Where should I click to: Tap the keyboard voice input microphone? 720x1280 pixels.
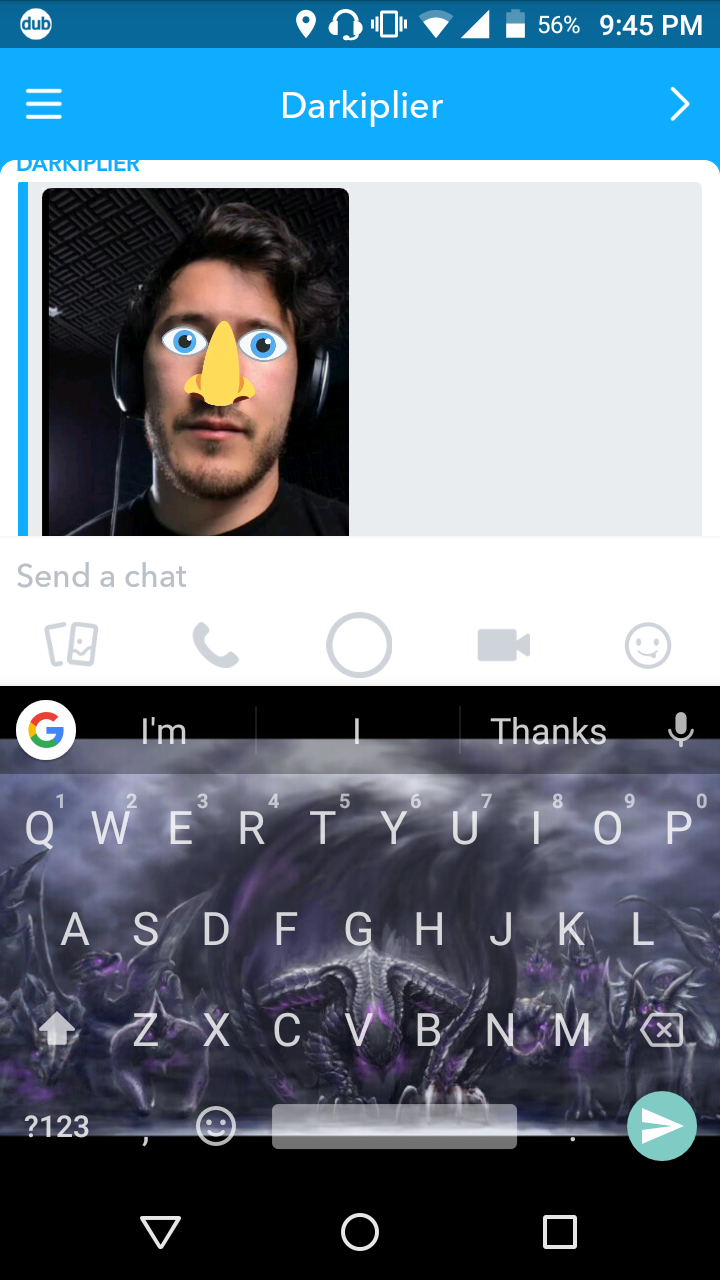pyautogui.click(x=681, y=731)
